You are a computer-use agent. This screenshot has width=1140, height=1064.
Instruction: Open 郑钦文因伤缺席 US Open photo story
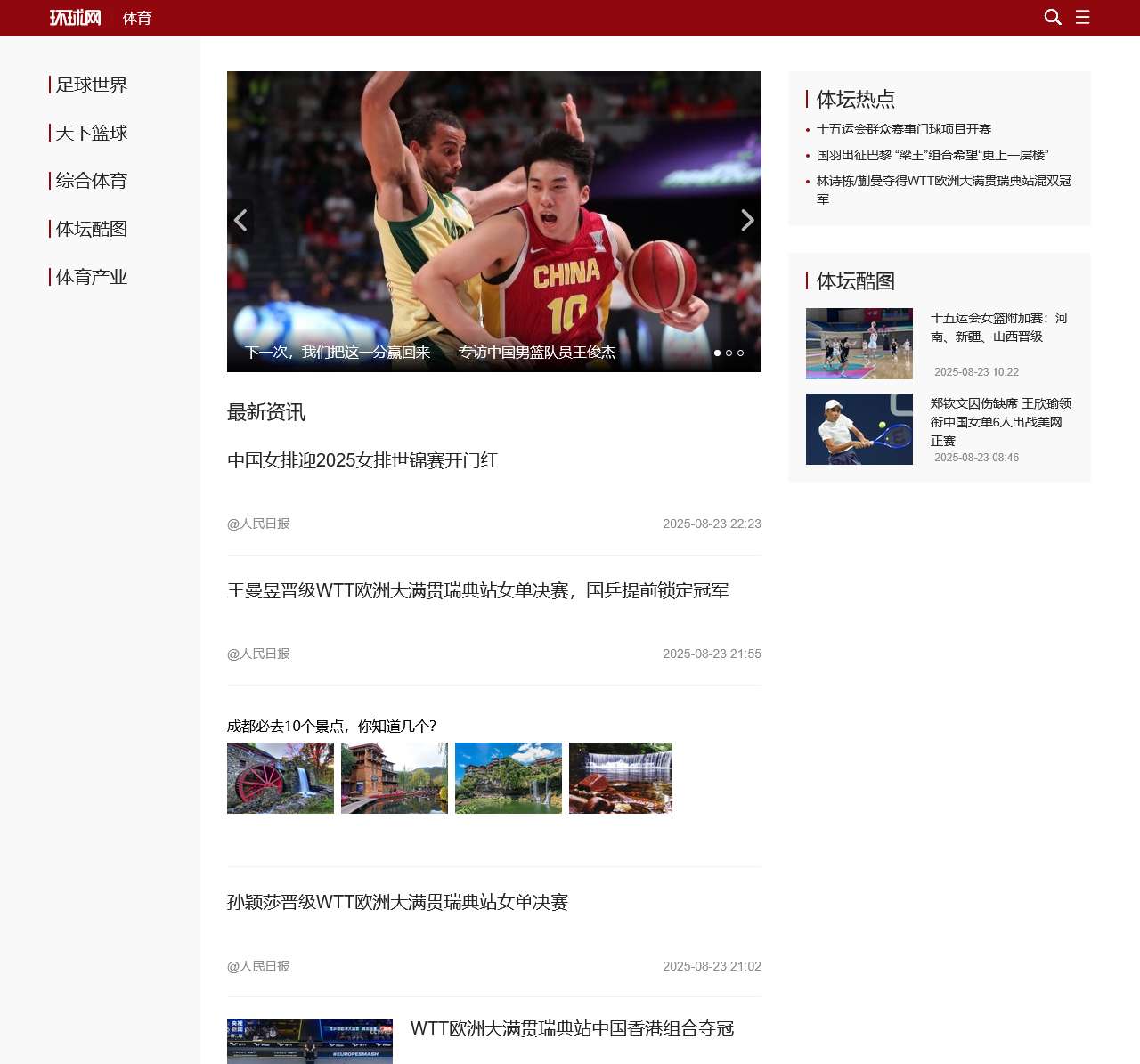point(1000,421)
